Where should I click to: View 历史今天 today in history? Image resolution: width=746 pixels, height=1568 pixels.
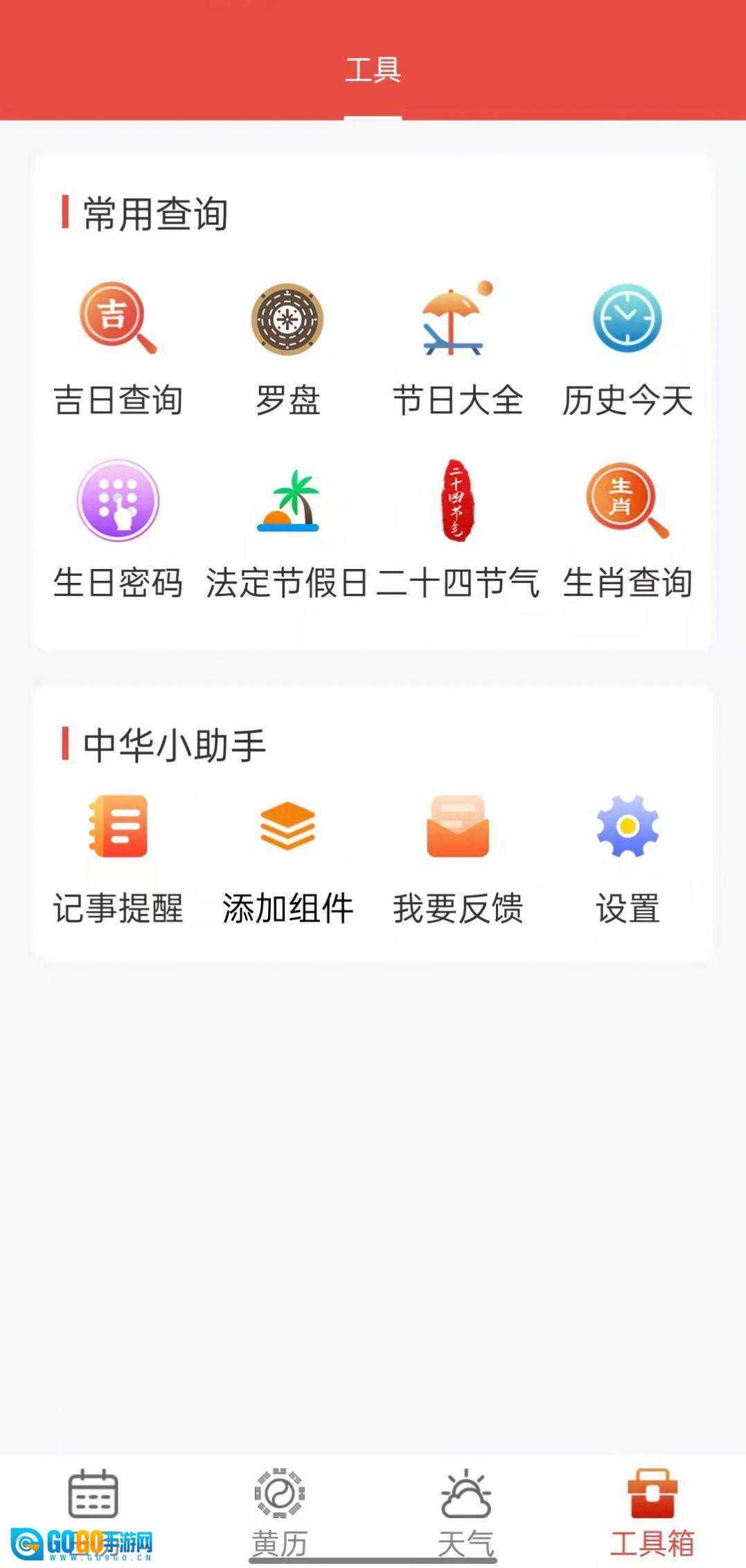click(628, 346)
